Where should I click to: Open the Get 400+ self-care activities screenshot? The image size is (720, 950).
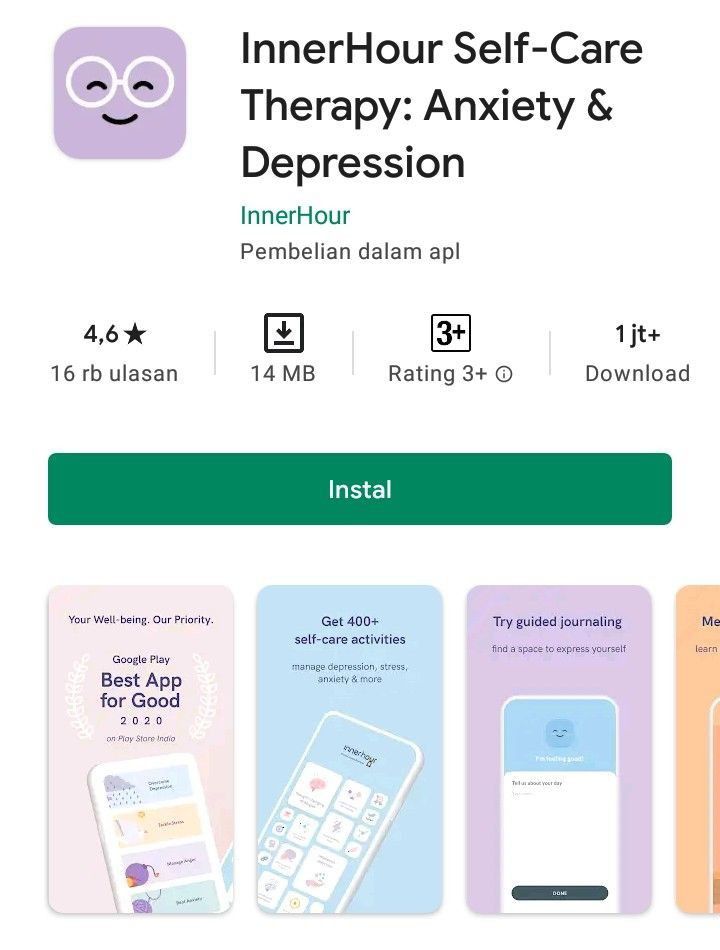tap(350, 748)
